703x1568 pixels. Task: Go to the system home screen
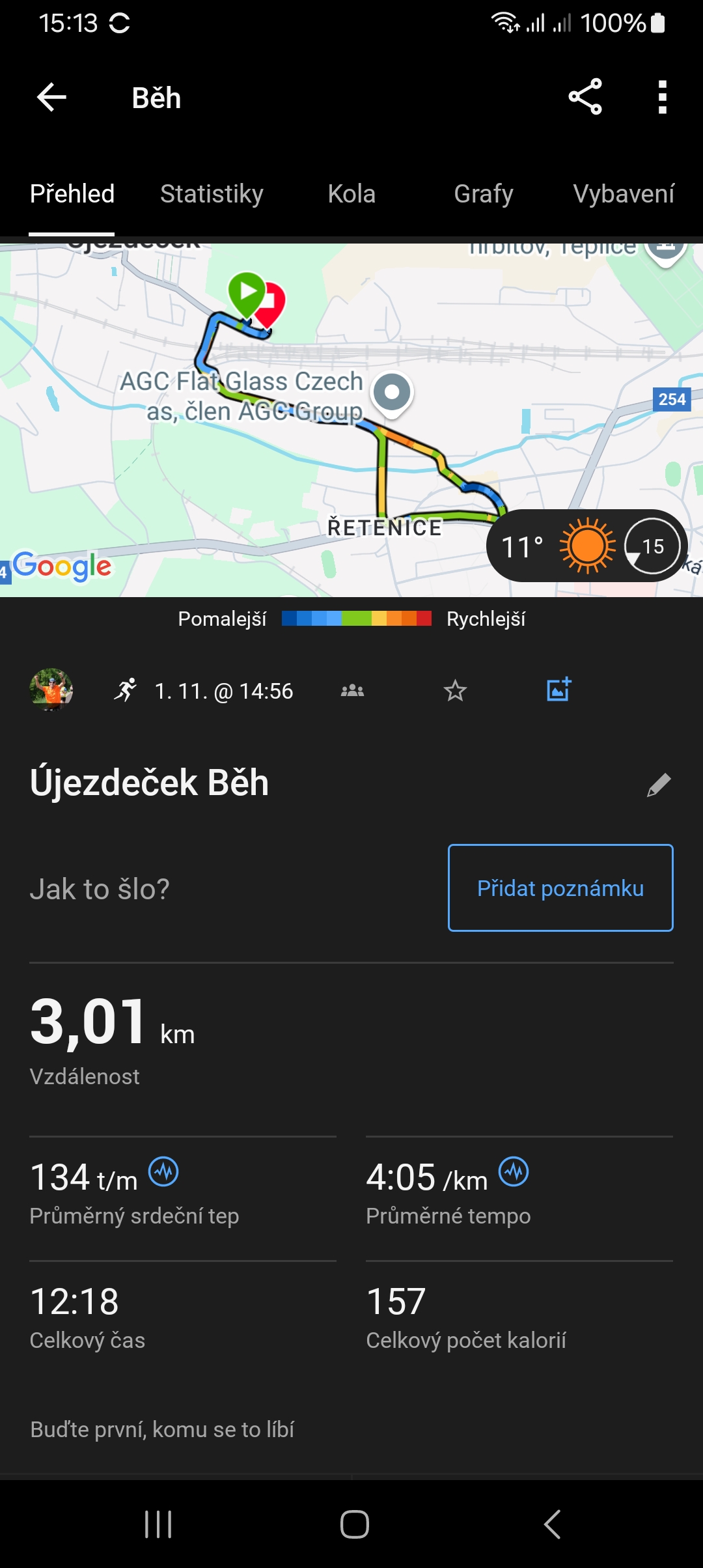pyautogui.click(x=354, y=1524)
